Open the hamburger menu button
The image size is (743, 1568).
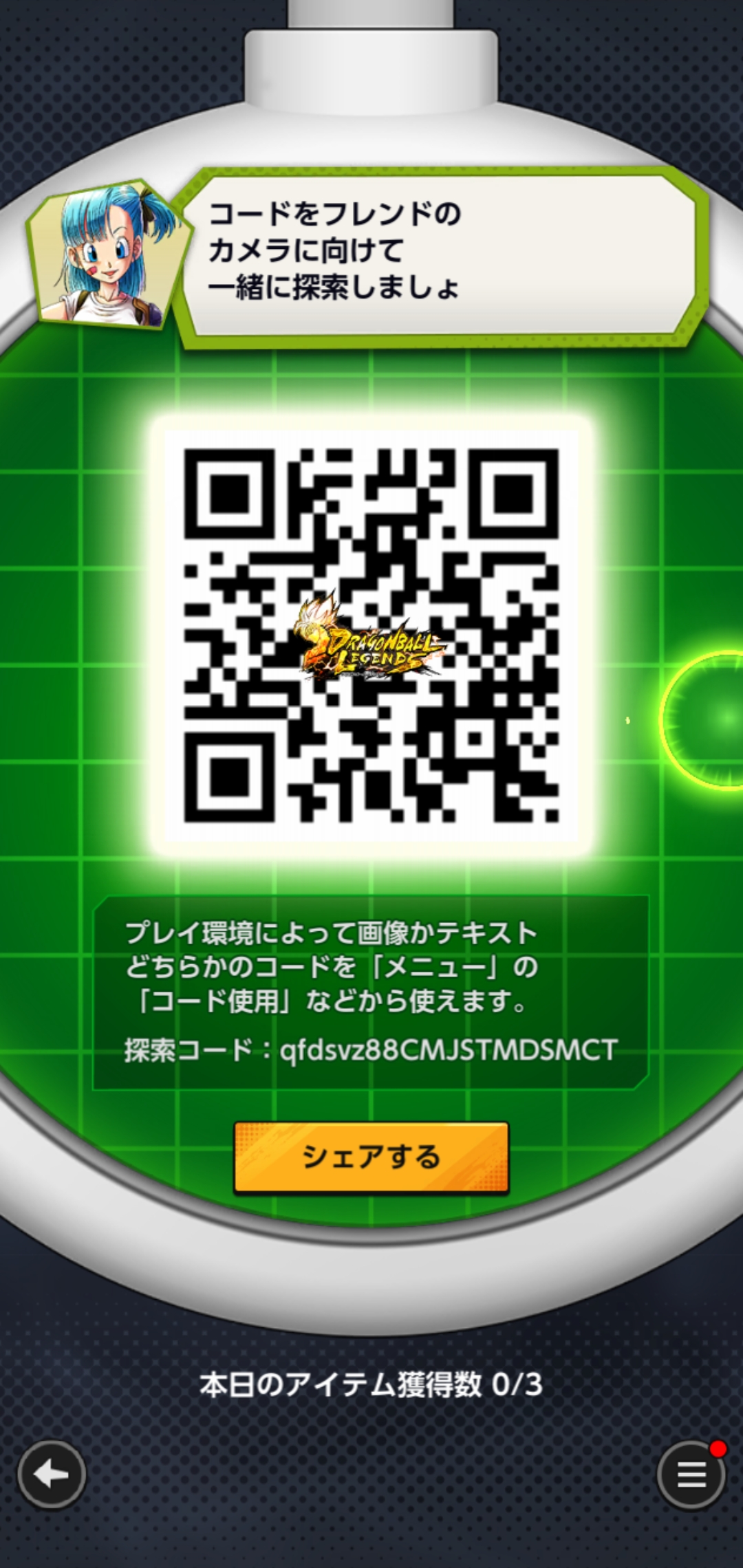coord(691,1474)
